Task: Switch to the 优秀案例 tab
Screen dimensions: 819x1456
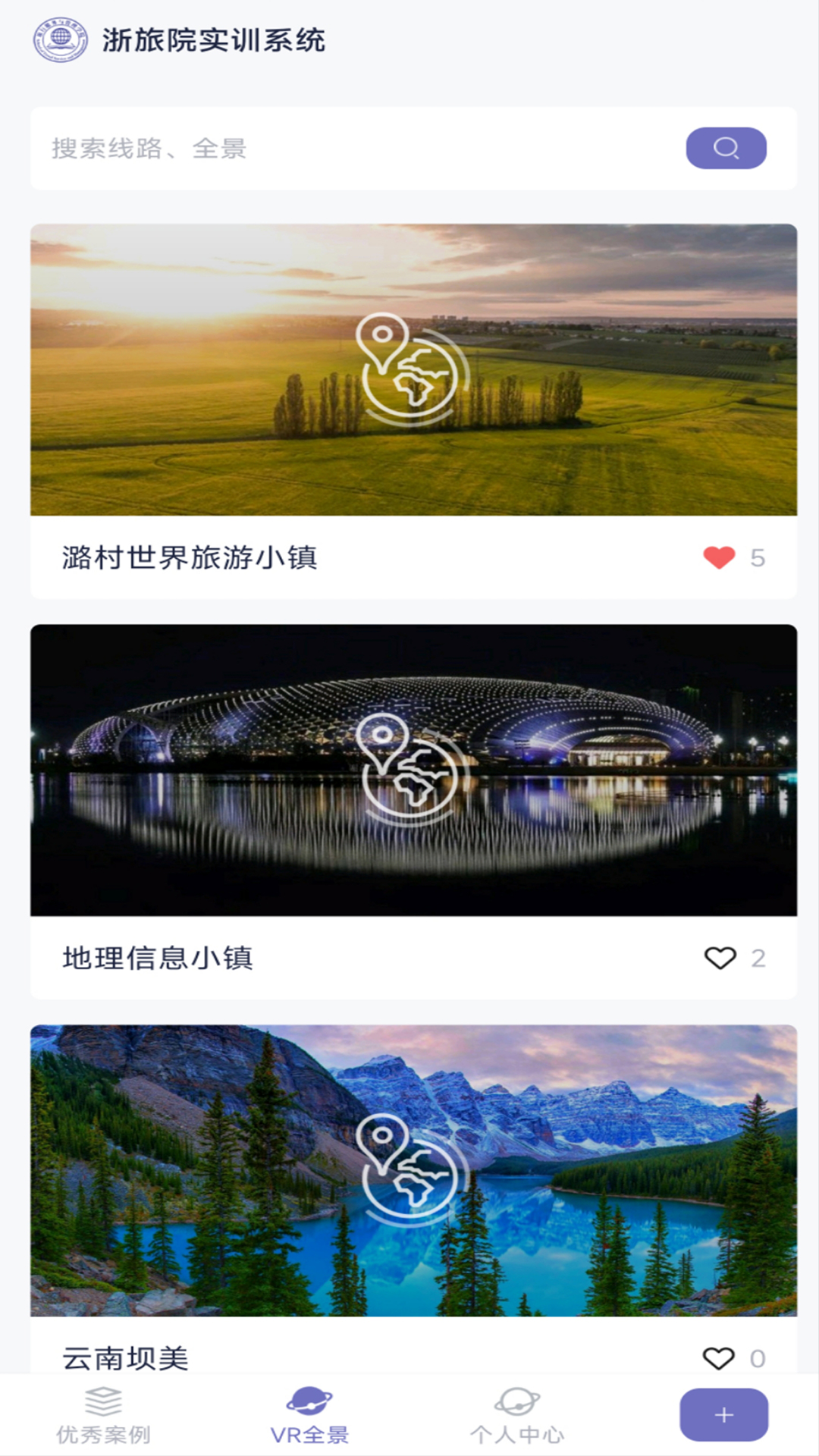Action: pos(104,1415)
